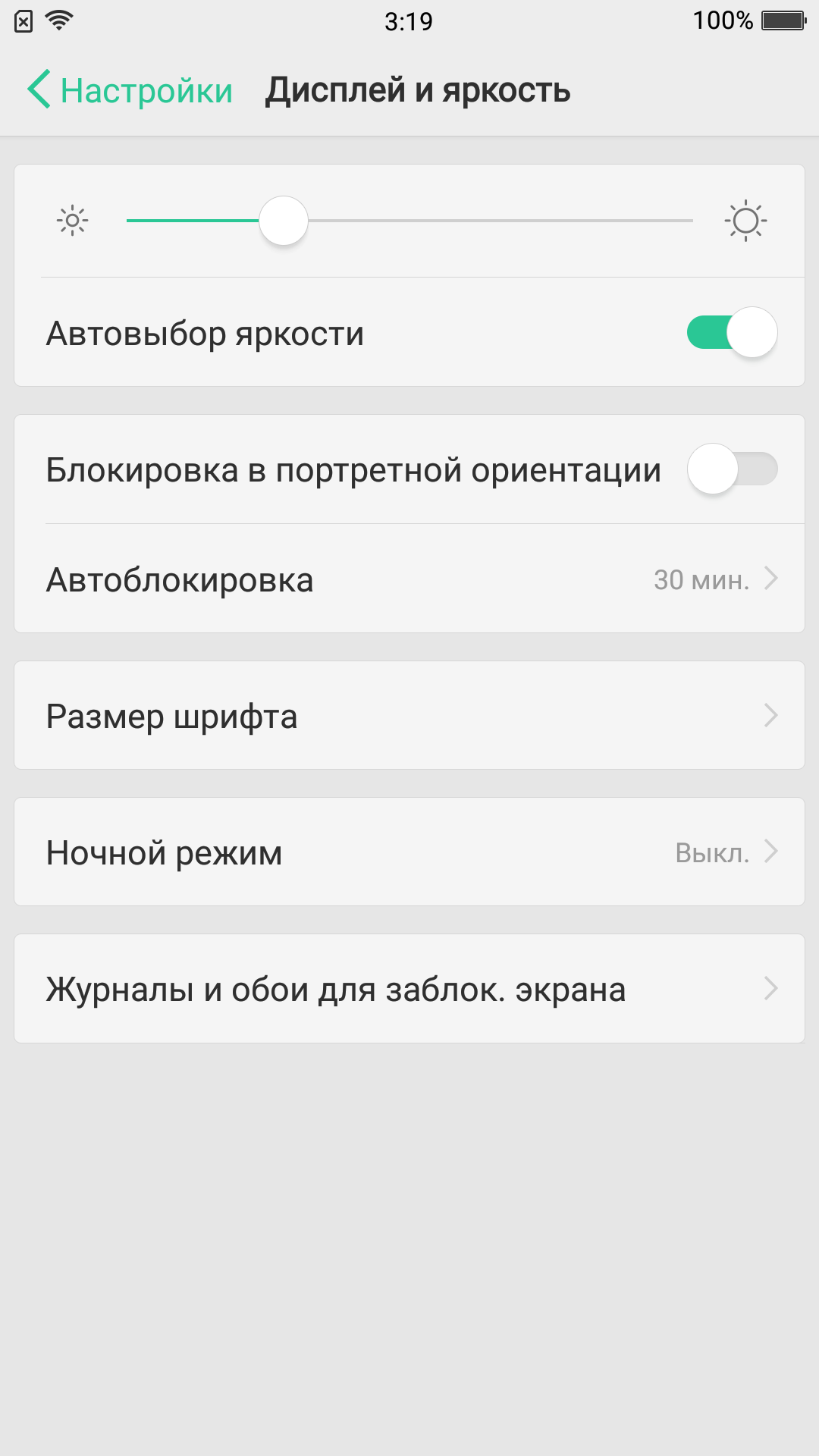Enable Блокировка в портретной ориентации
The image size is (819, 1456).
click(x=732, y=469)
